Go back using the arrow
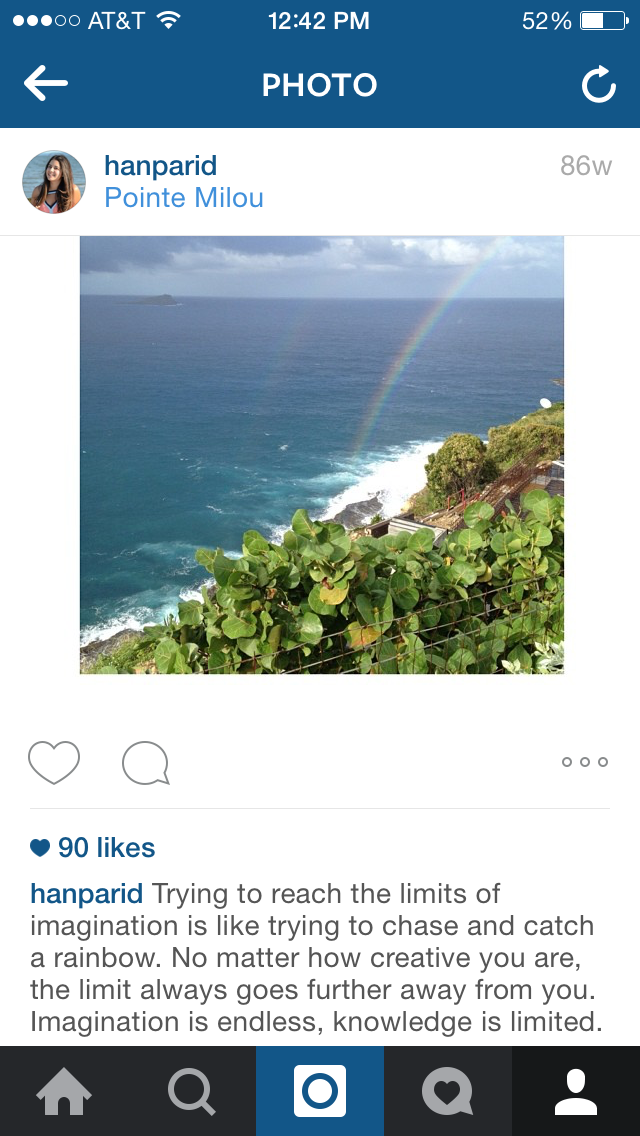Image resolution: width=640 pixels, height=1136 pixels. pyautogui.click(x=46, y=84)
